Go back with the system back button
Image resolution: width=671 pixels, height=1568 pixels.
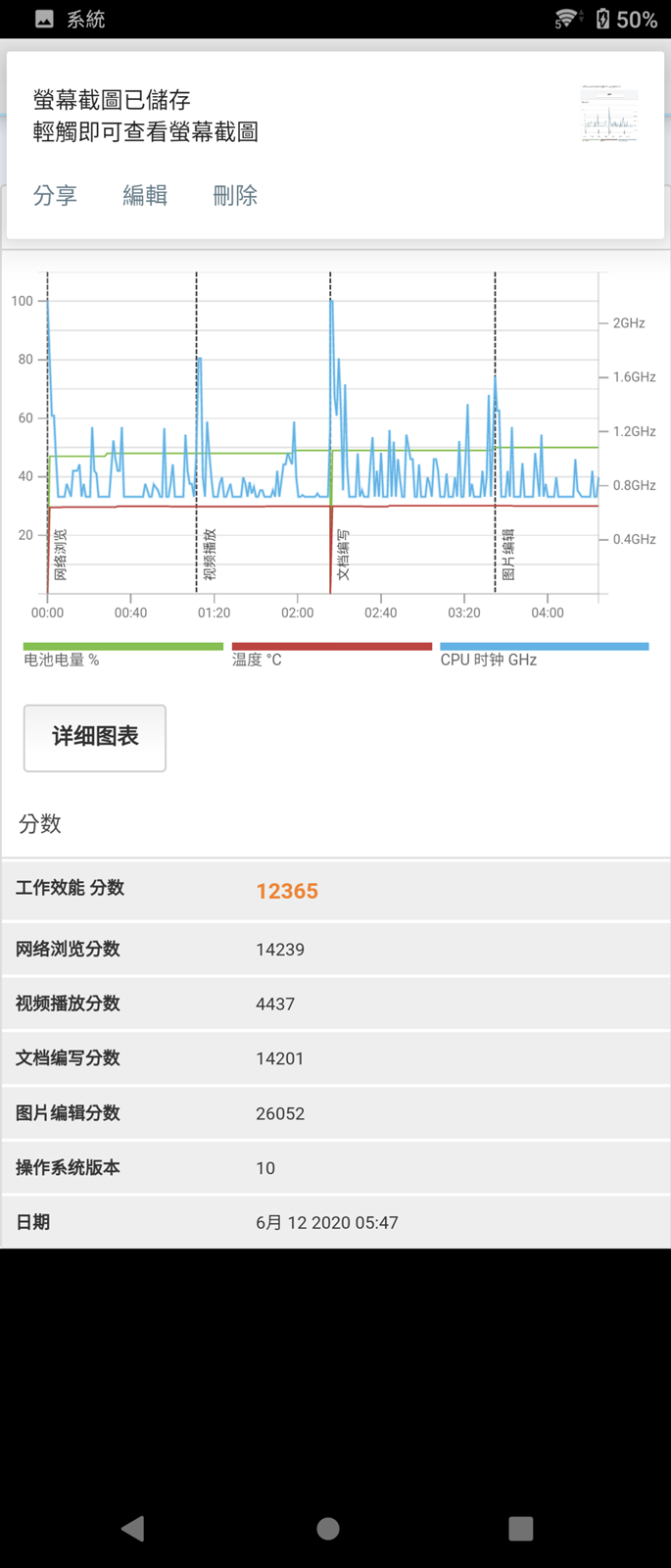click(x=133, y=1528)
